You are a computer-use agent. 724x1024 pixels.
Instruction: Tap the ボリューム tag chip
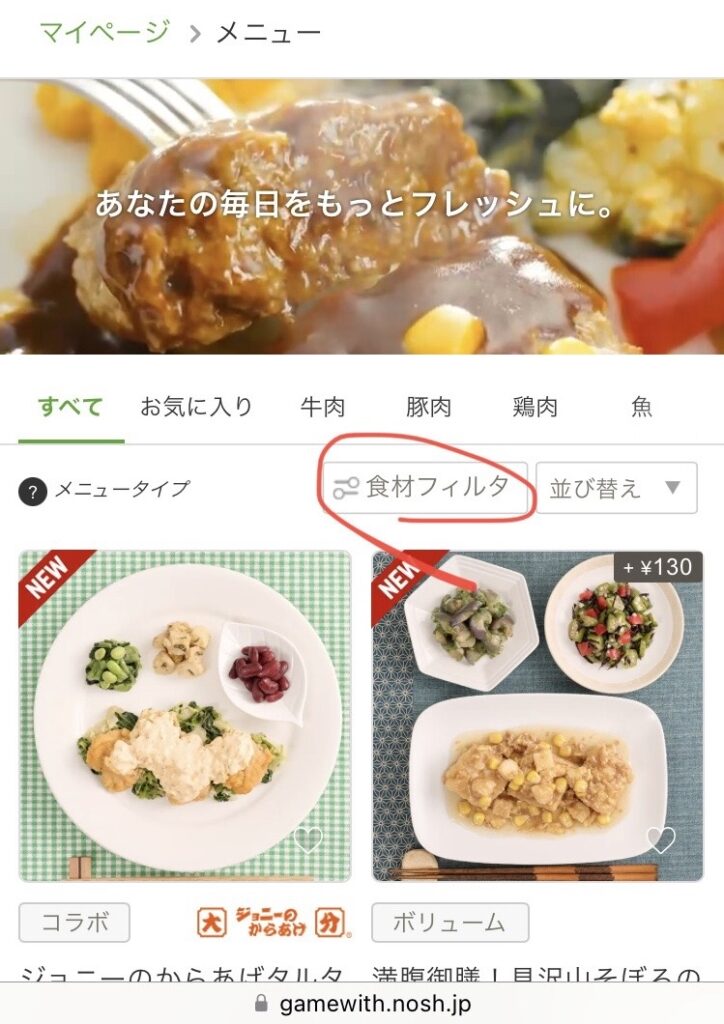[x=450, y=922]
